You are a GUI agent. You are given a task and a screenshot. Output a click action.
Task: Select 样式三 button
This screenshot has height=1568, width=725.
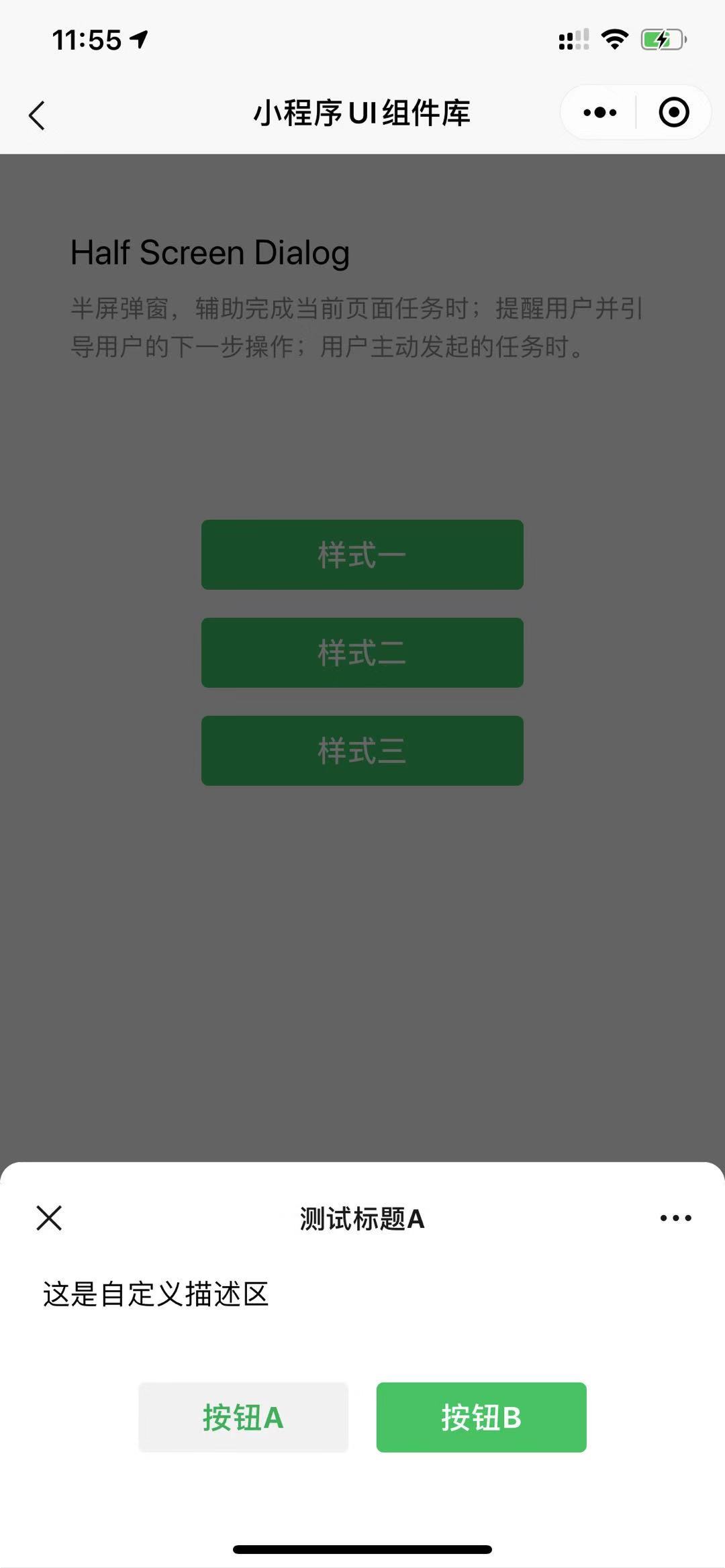pyautogui.click(x=362, y=751)
